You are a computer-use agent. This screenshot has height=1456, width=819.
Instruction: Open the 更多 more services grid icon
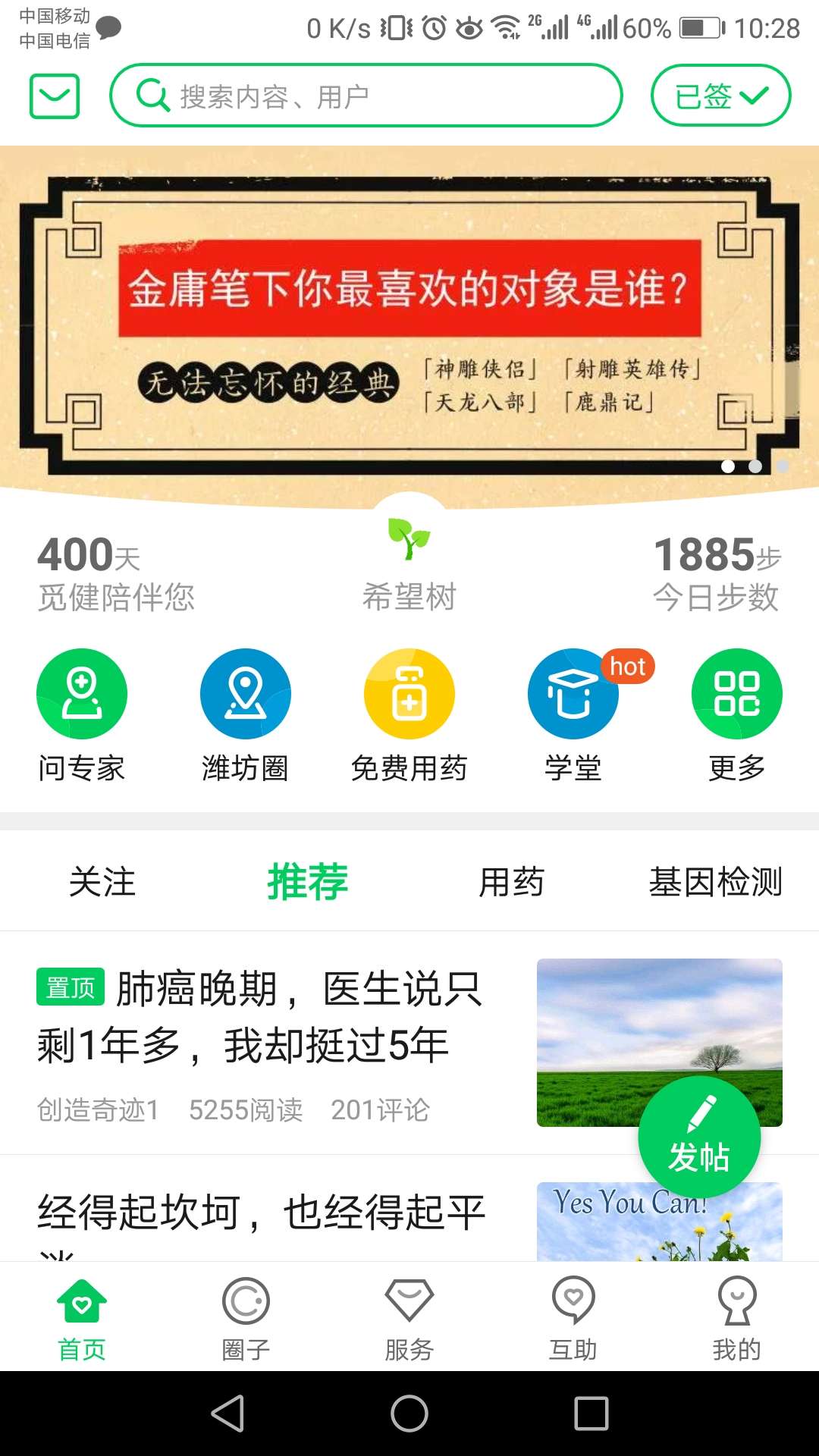coord(737,694)
